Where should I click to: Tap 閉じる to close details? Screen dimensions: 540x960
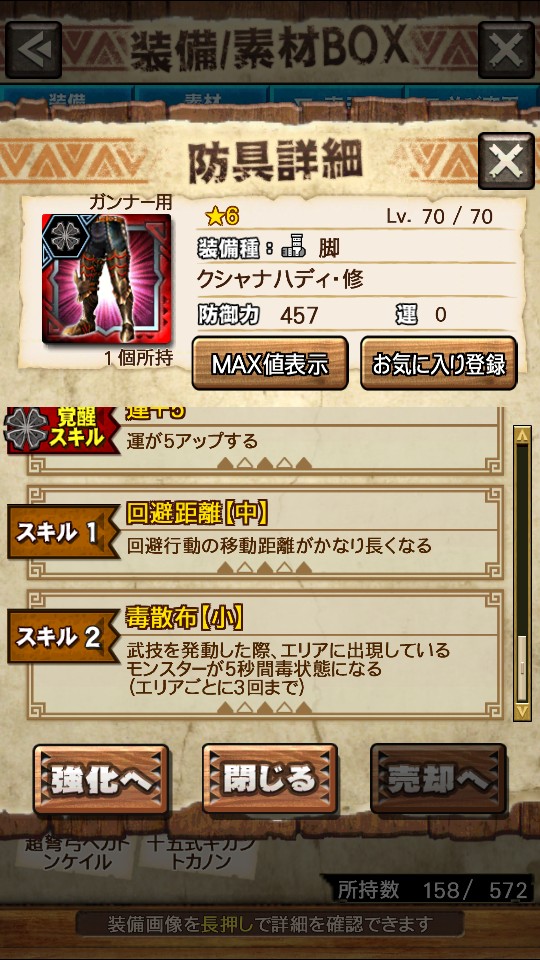270,779
